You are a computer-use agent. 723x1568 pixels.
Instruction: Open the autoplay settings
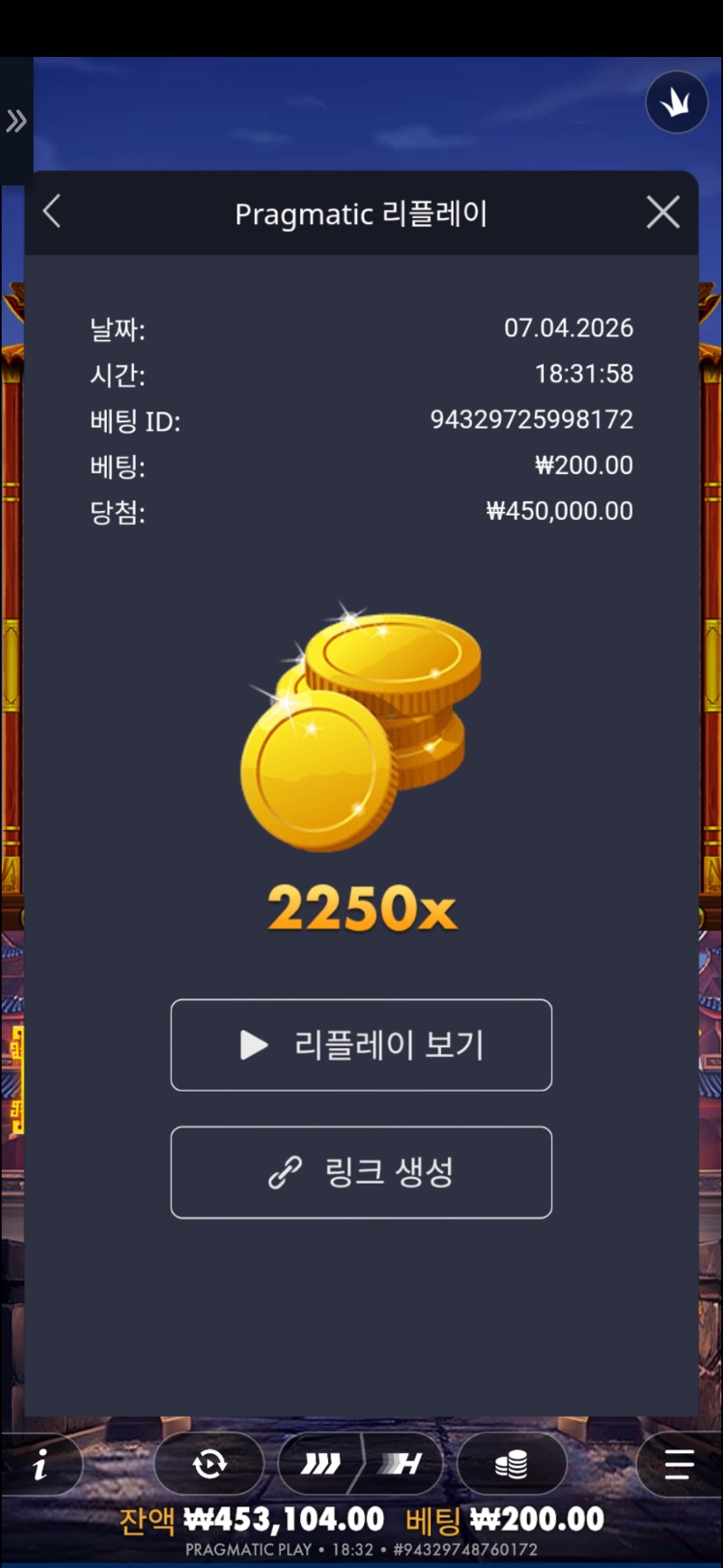coord(210,1464)
